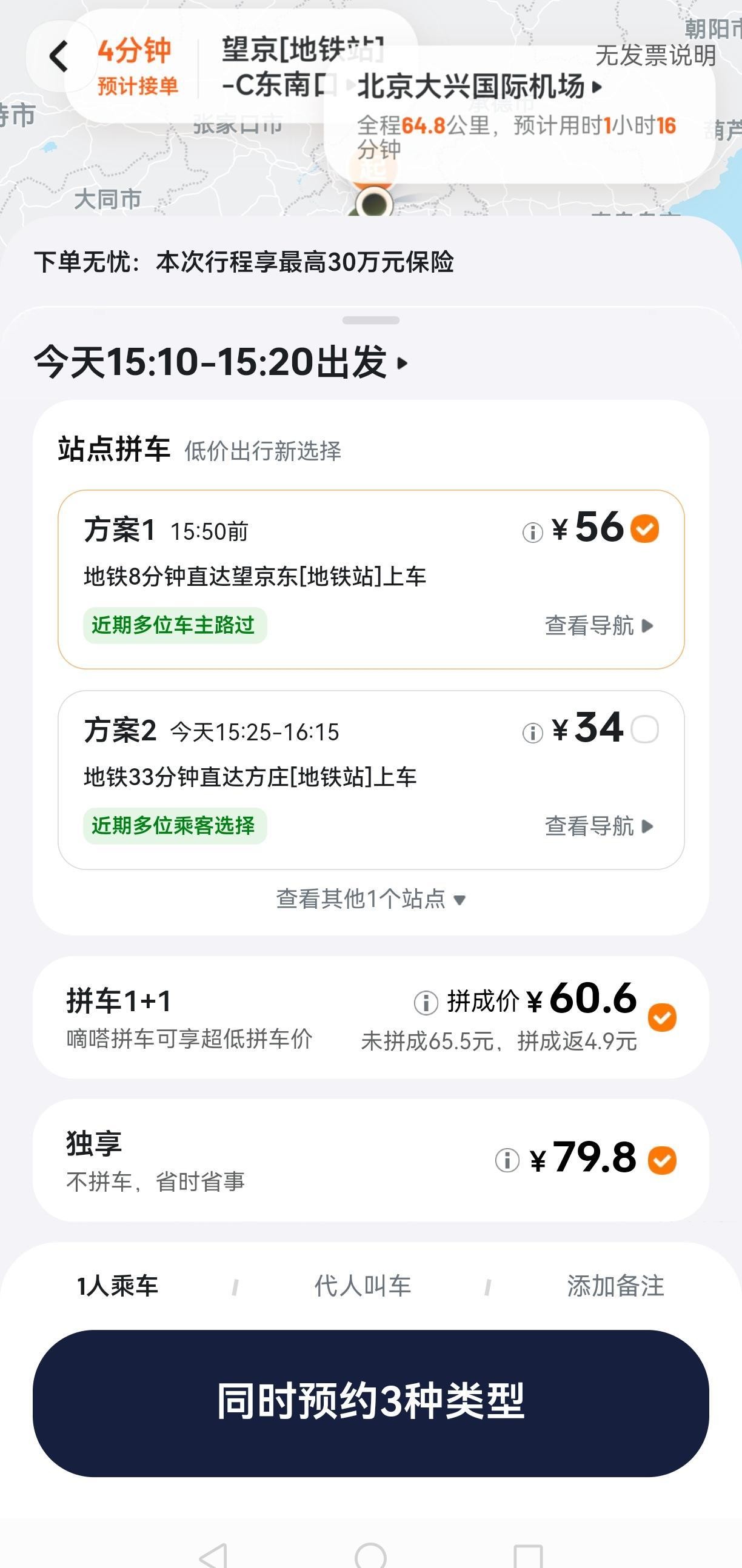This screenshot has height=1568, width=742.
Task: Tap the system home button
Action: [370, 1554]
